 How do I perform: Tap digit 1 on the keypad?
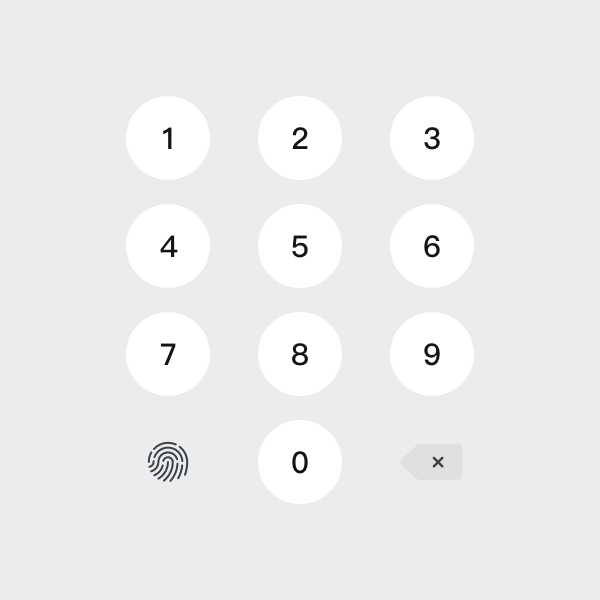point(168,138)
